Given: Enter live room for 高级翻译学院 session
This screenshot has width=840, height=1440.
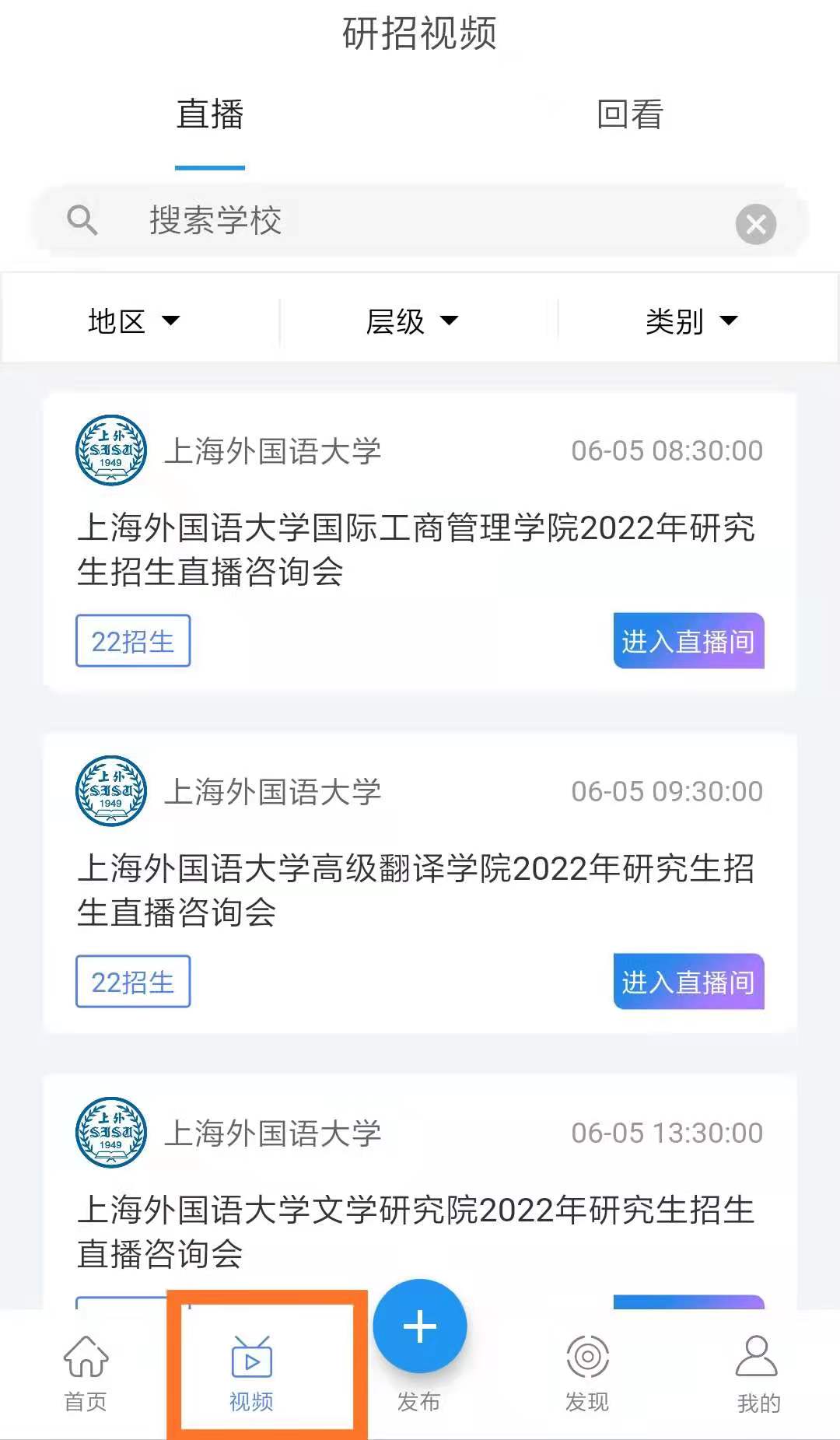Looking at the screenshot, I should tap(688, 982).
